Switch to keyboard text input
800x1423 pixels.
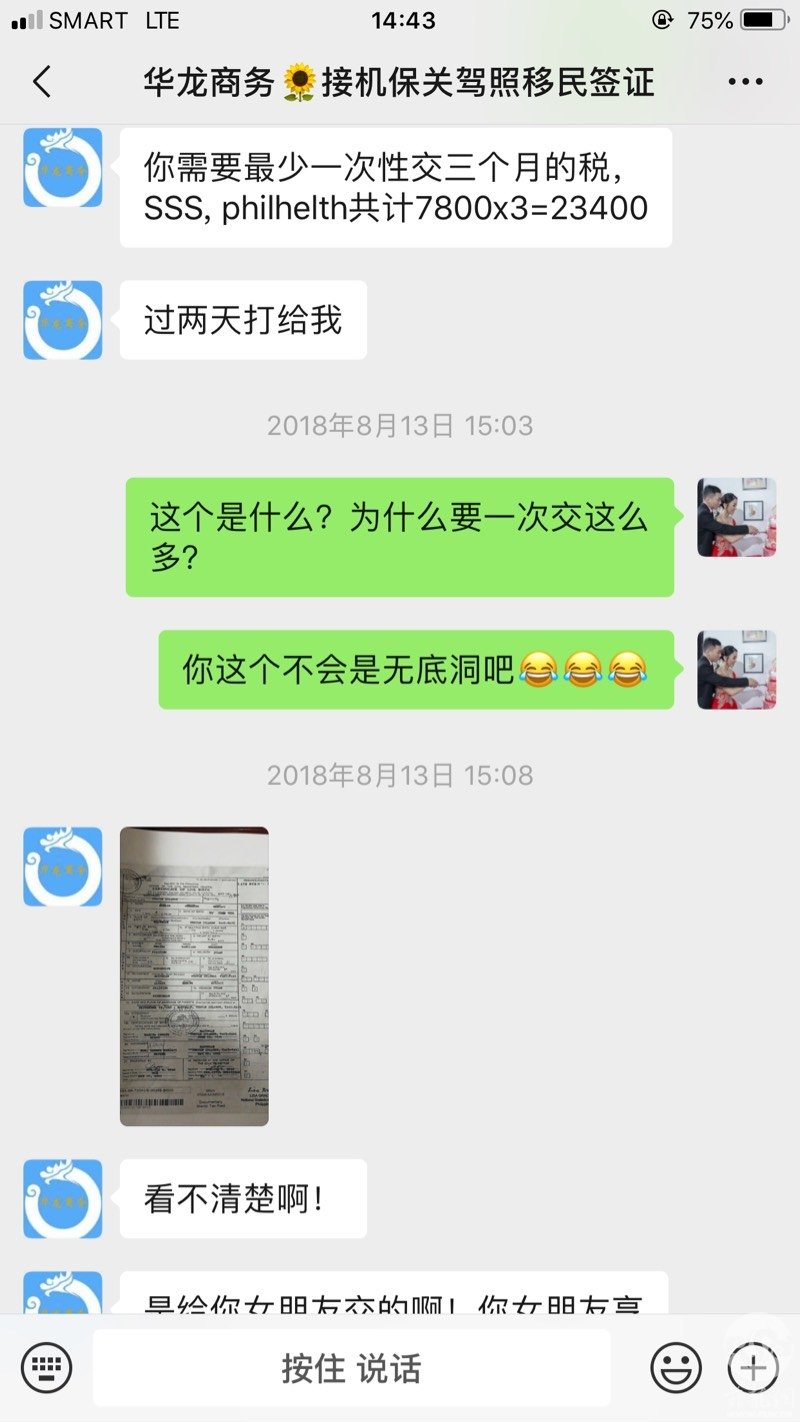46,1367
